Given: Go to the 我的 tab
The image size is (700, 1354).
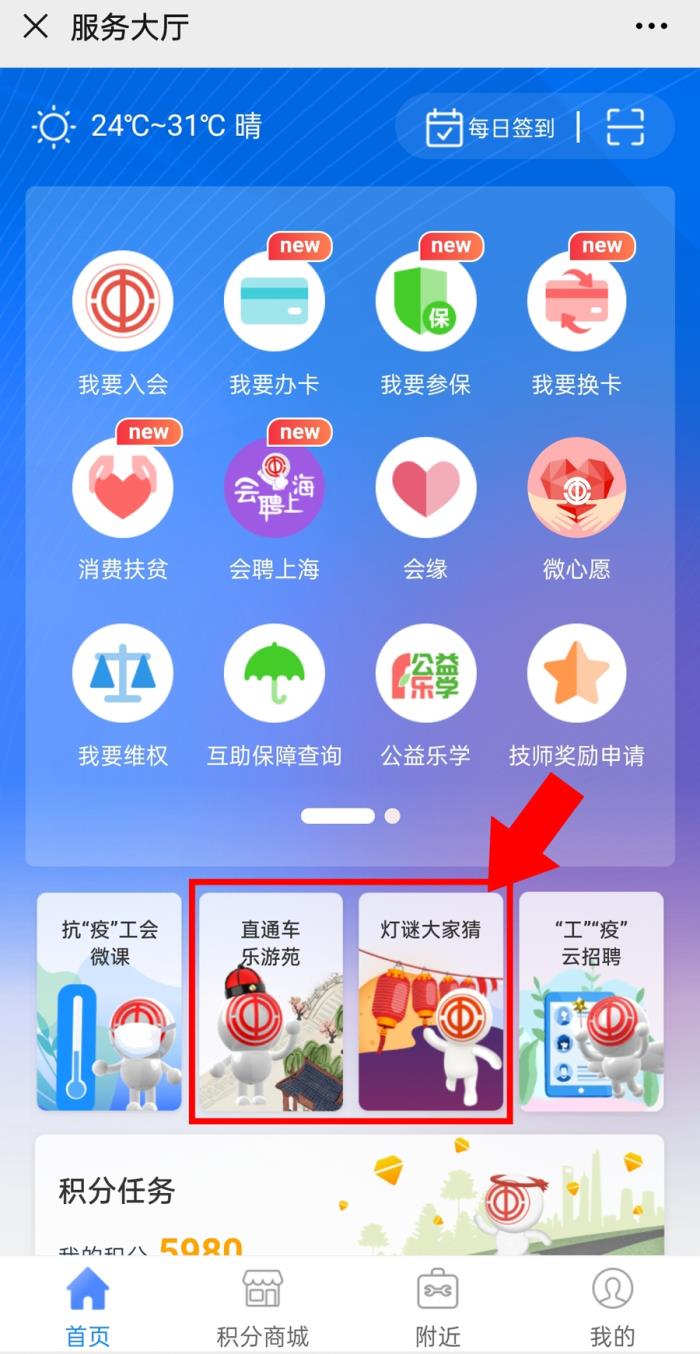Looking at the screenshot, I should tap(612, 1306).
